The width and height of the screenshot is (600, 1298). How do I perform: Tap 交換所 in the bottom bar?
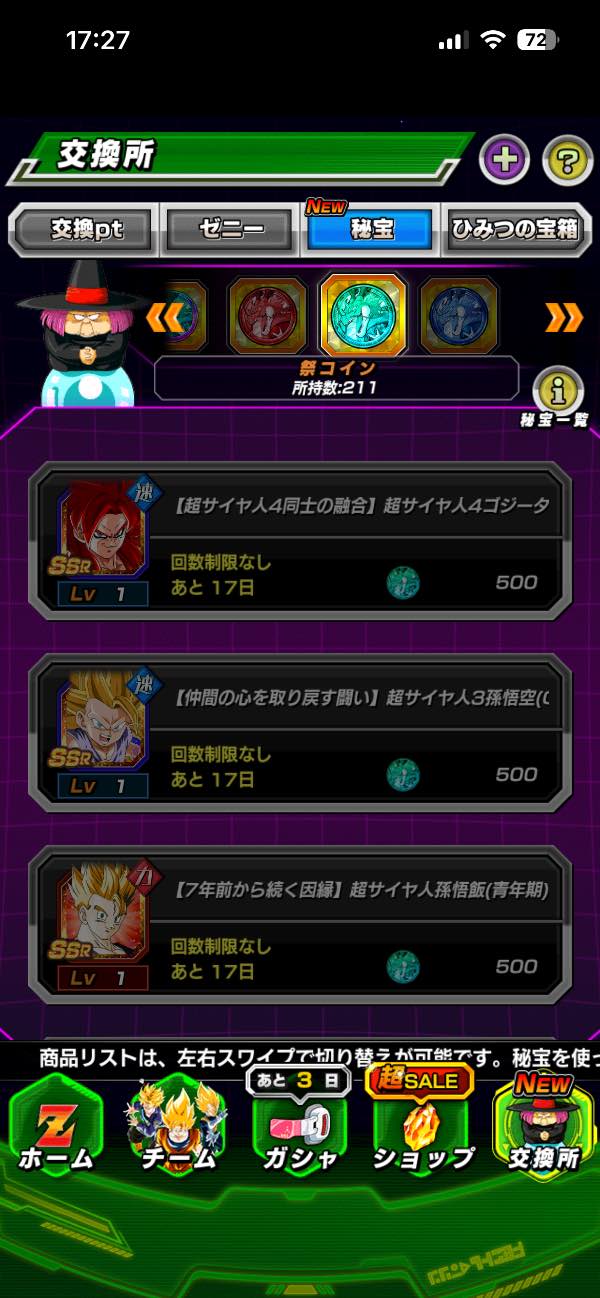click(x=544, y=1130)
